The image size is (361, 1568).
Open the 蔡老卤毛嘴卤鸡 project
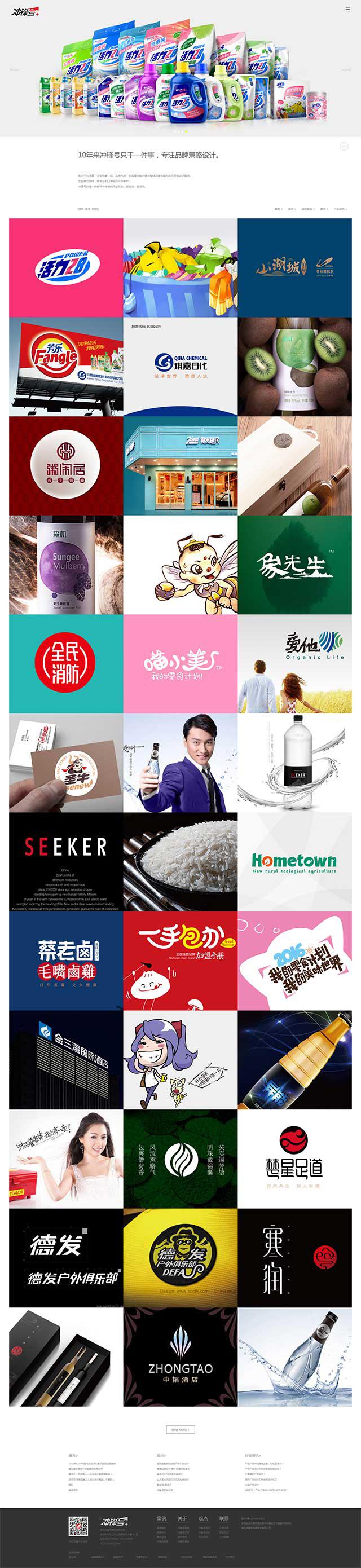click(66, 961)
